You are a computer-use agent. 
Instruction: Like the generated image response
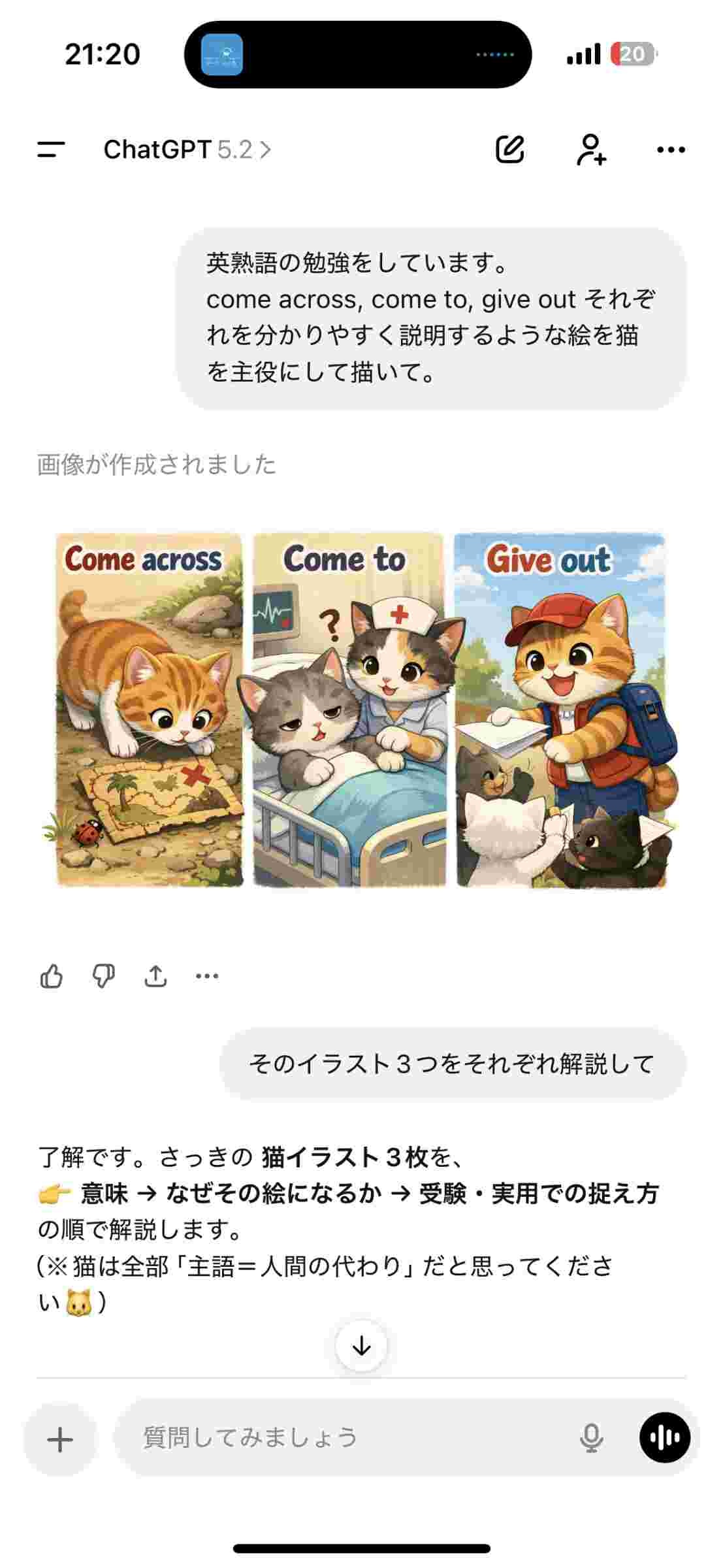click(x=52, y=976)
